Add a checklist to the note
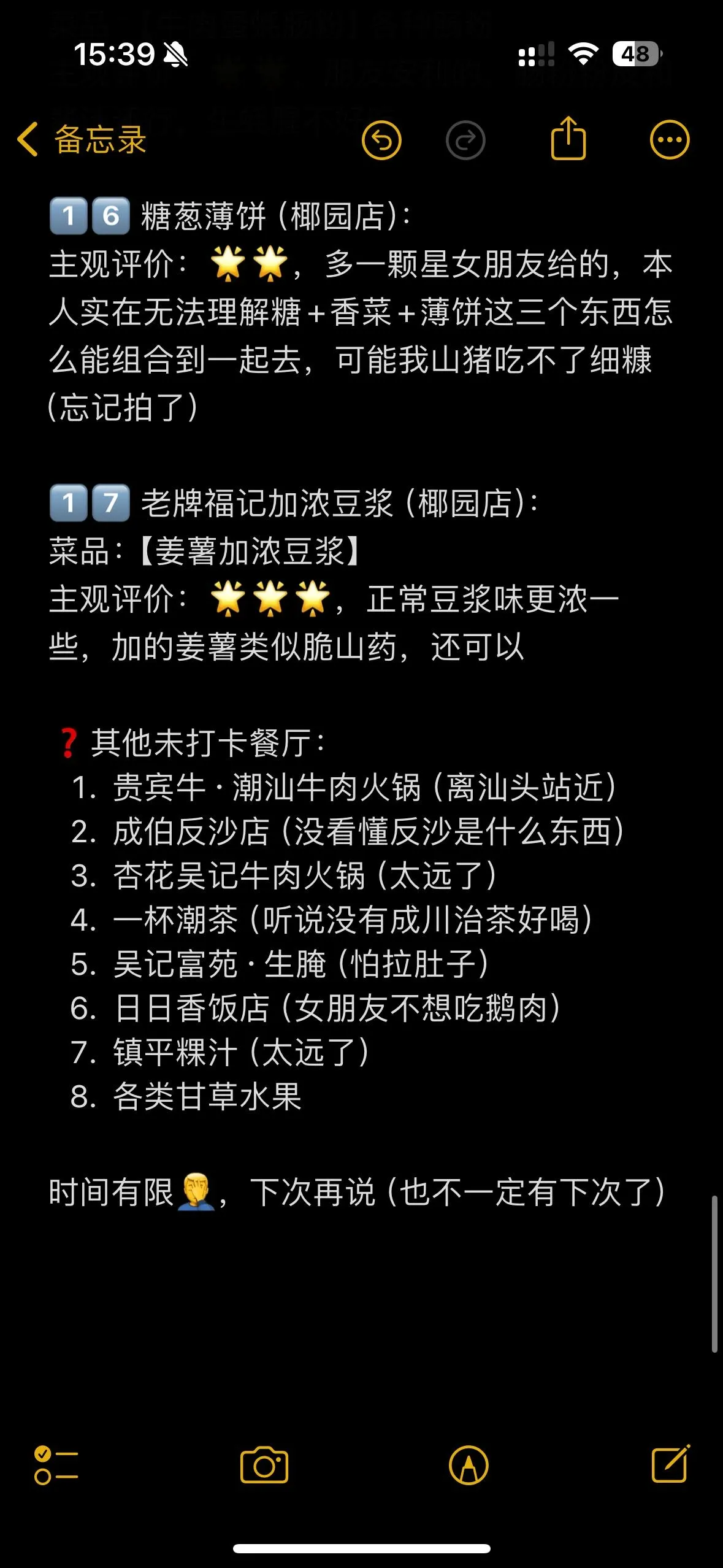723x1568 pixels. click(x=56, y=1465)
